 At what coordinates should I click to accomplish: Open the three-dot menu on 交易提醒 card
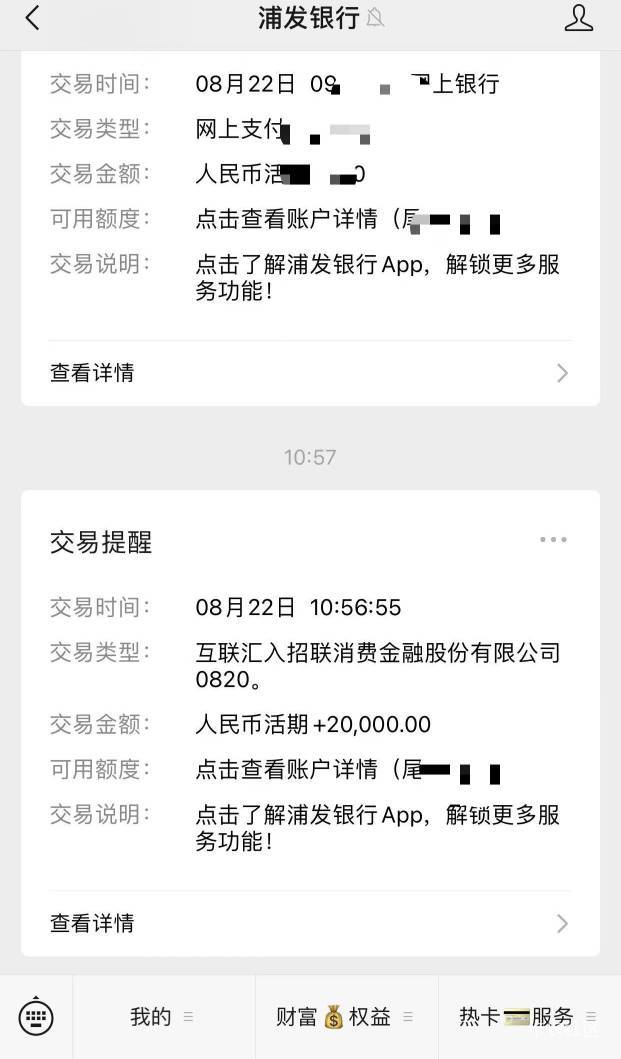(553, 540)
